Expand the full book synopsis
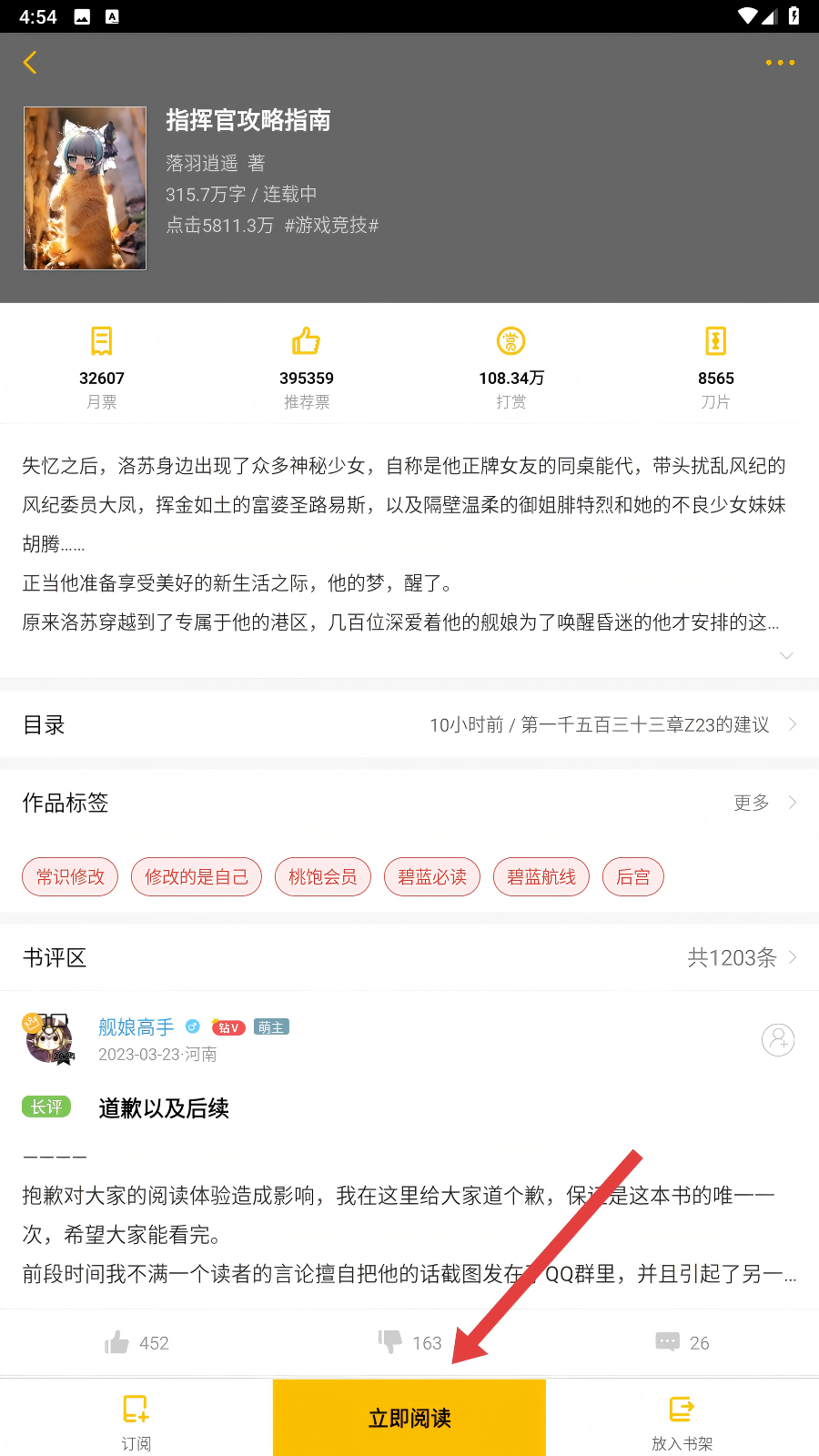This screenshot has height=1456, width=819. (x=786, y=655)
